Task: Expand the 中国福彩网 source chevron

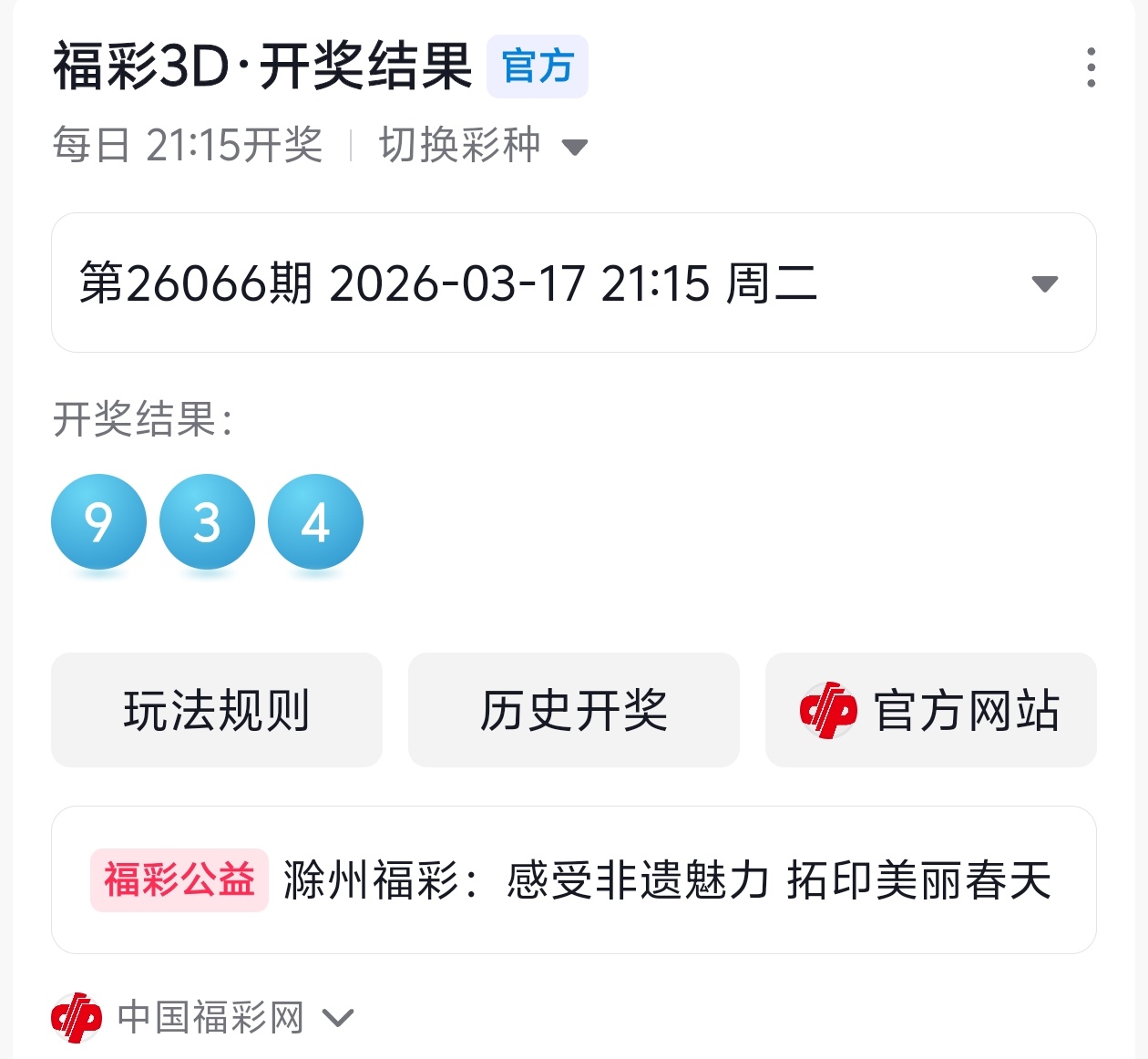Action: pyautogui.click(x=338, y=1018)
